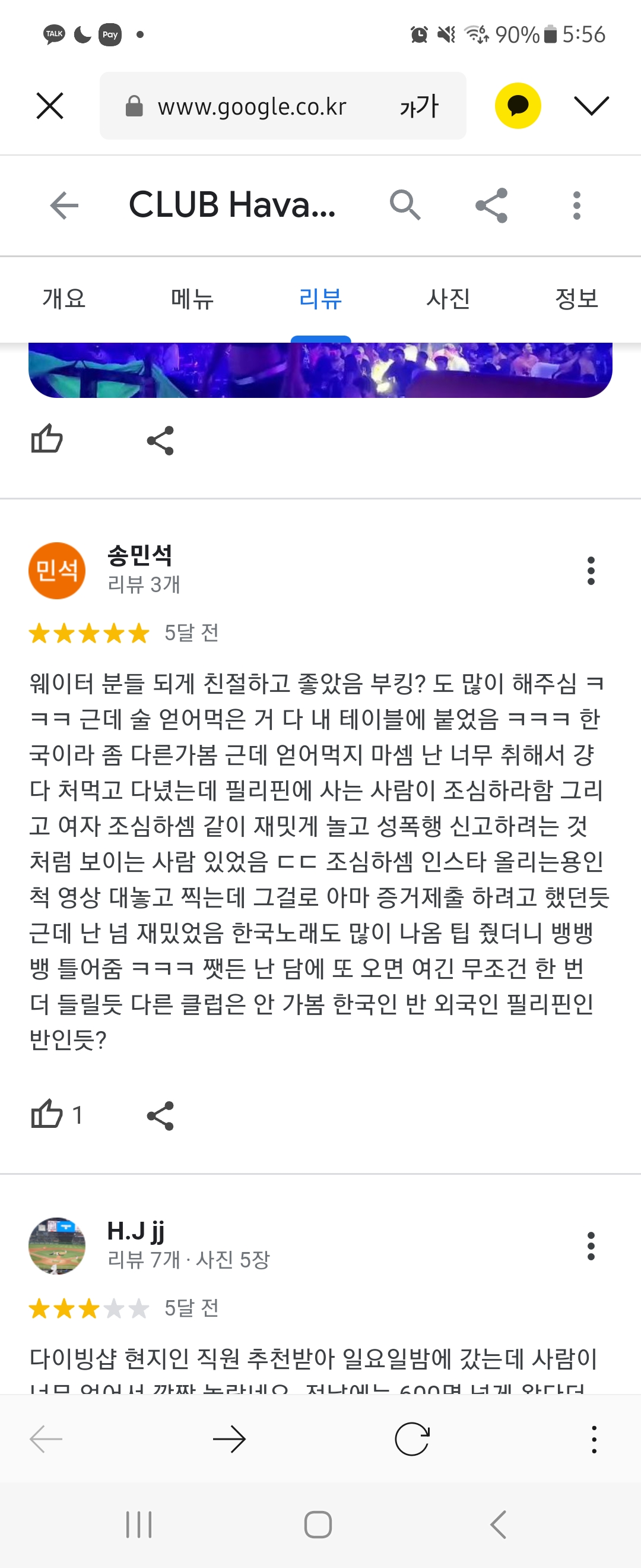Open the club photo thumbnail
The width and height of the screenshot is (641, 1568).
(x=320, y=370)
